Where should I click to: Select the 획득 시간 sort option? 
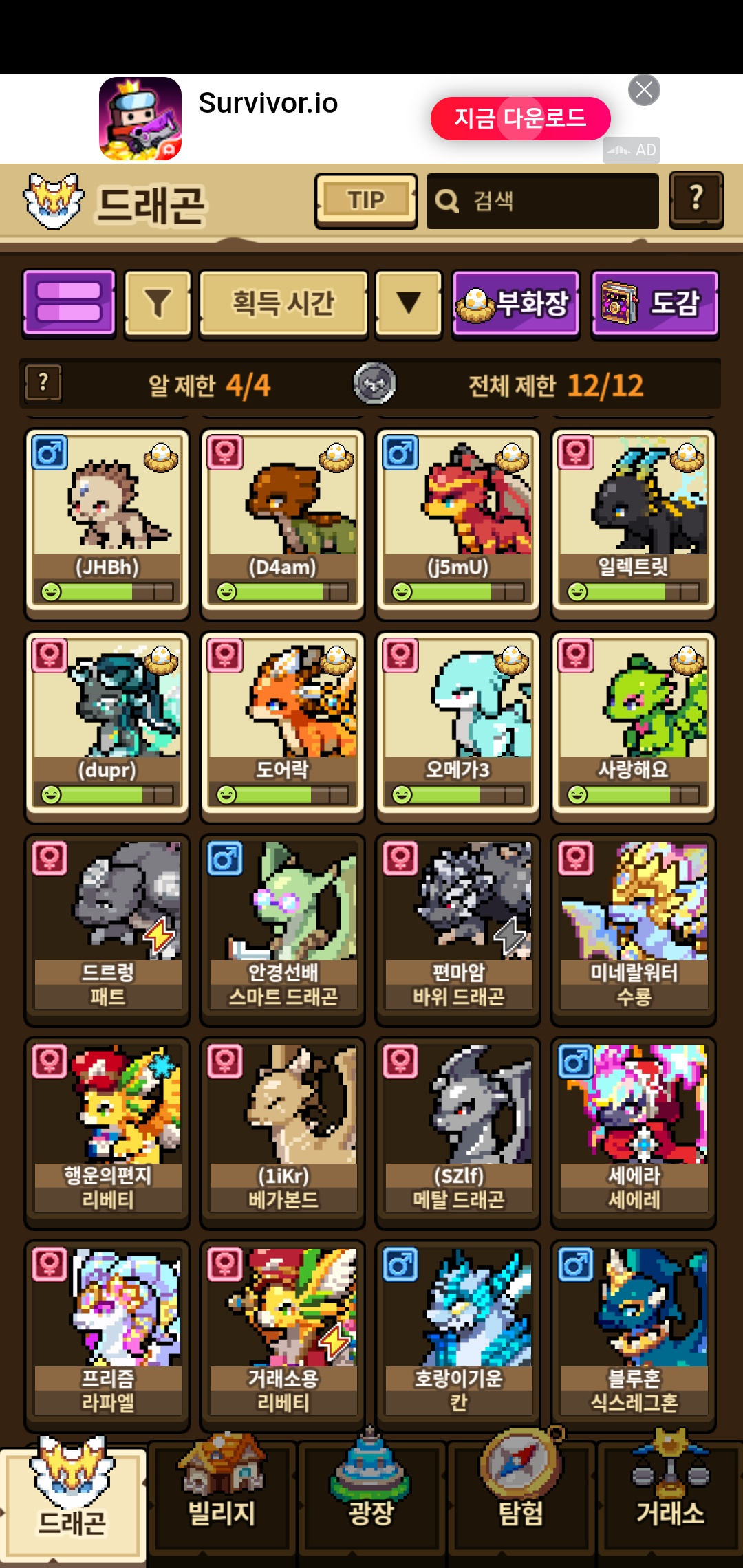coord(283,304)
